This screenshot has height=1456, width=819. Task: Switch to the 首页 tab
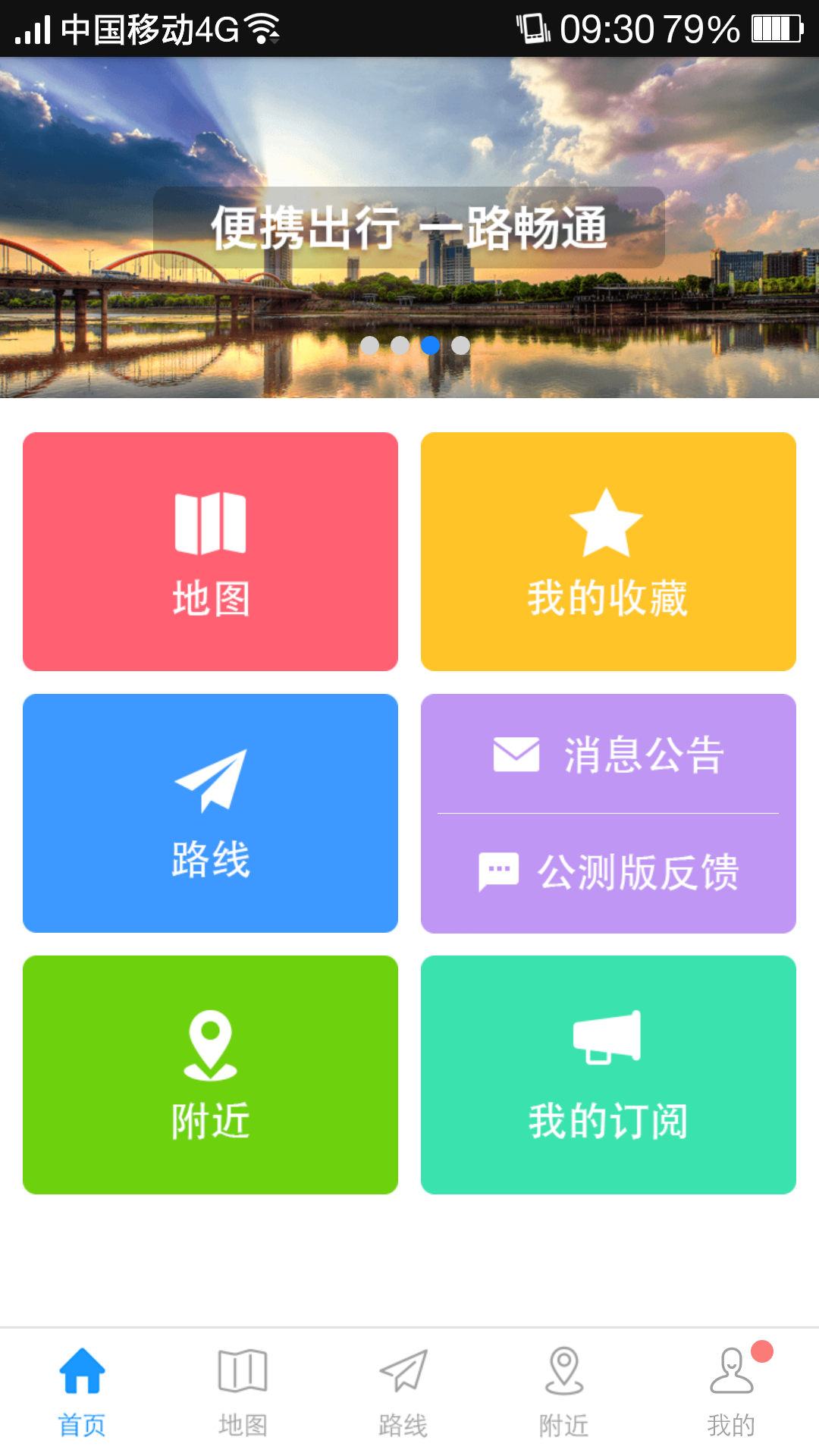pos(82,1399)
